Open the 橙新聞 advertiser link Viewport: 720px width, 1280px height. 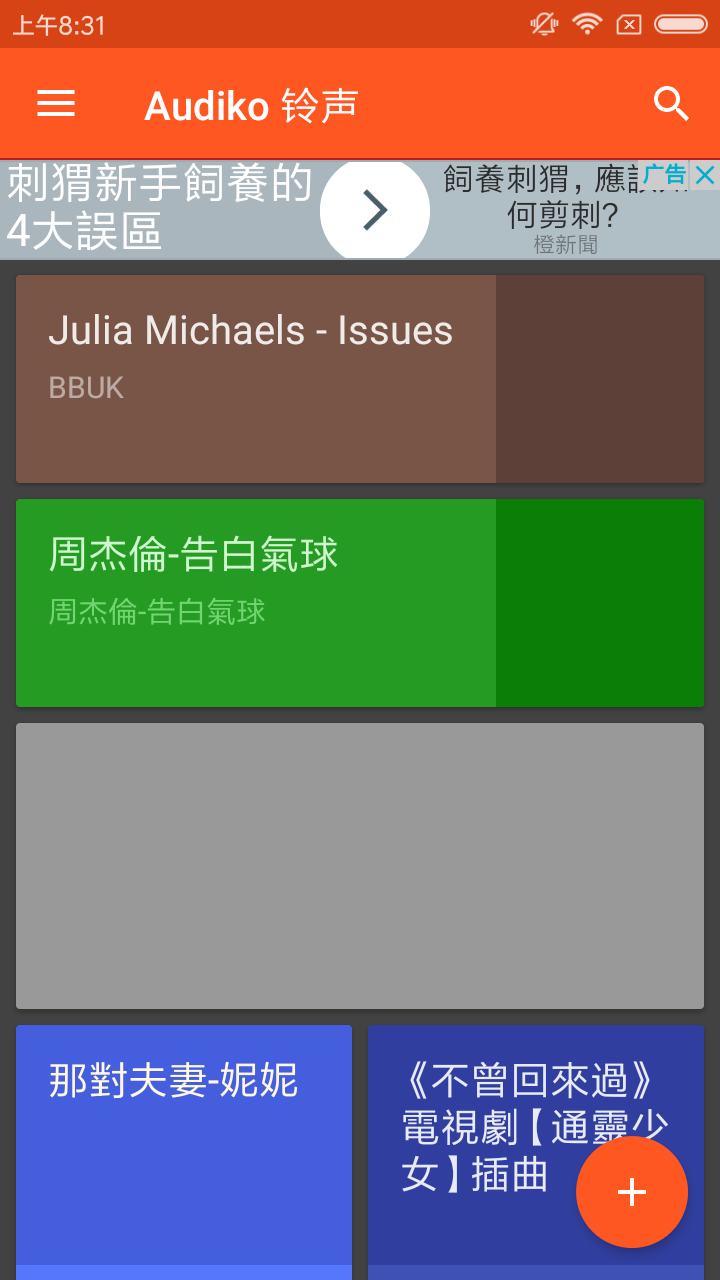[566, 245]
